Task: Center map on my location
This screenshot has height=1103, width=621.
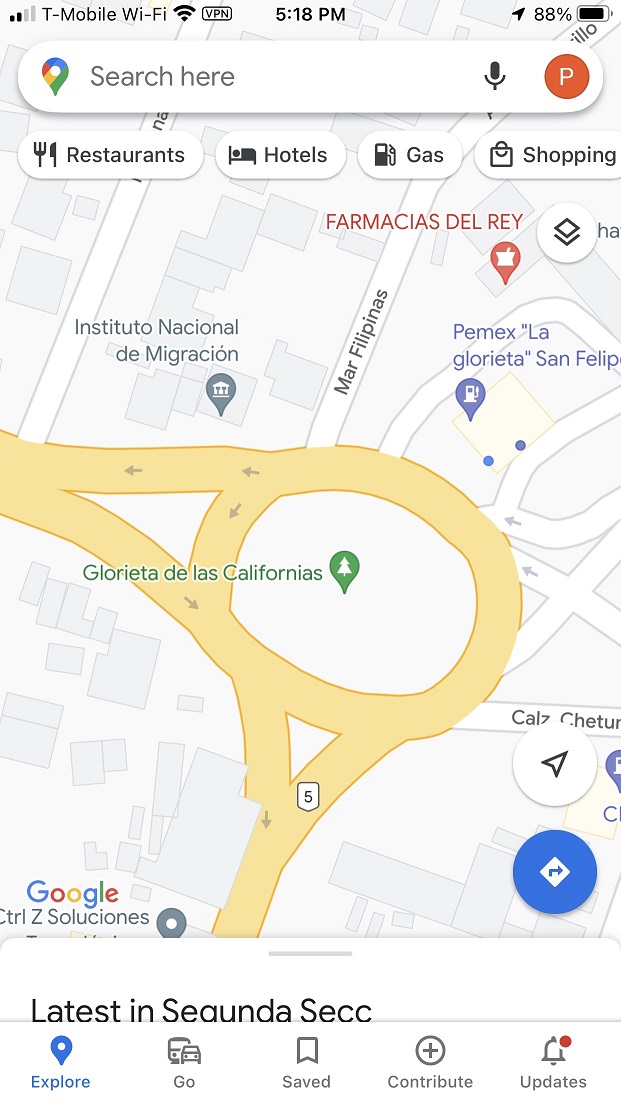Action: [555, 763]
